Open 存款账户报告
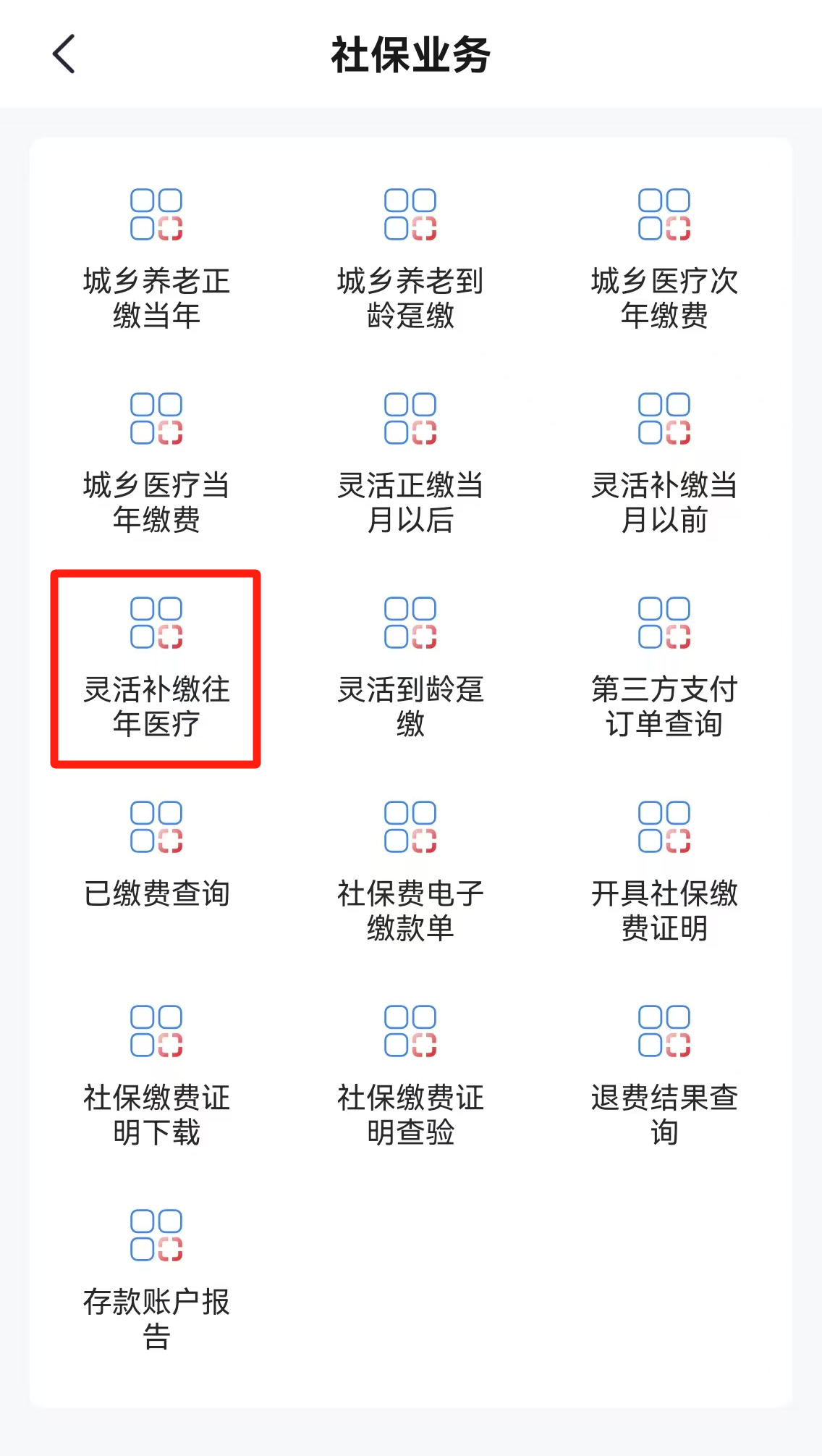Screen dimensions: 822x1456 [x=156, y=1280]
